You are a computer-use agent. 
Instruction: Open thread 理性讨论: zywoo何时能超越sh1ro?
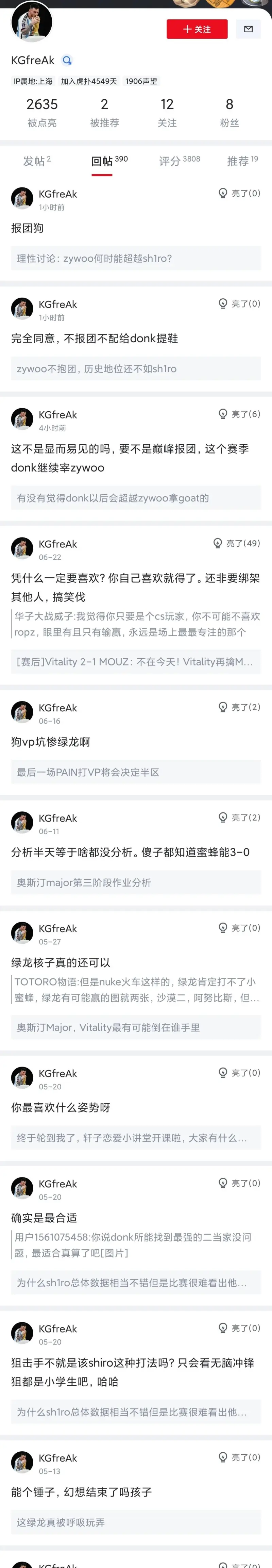(x=136, y=258)
